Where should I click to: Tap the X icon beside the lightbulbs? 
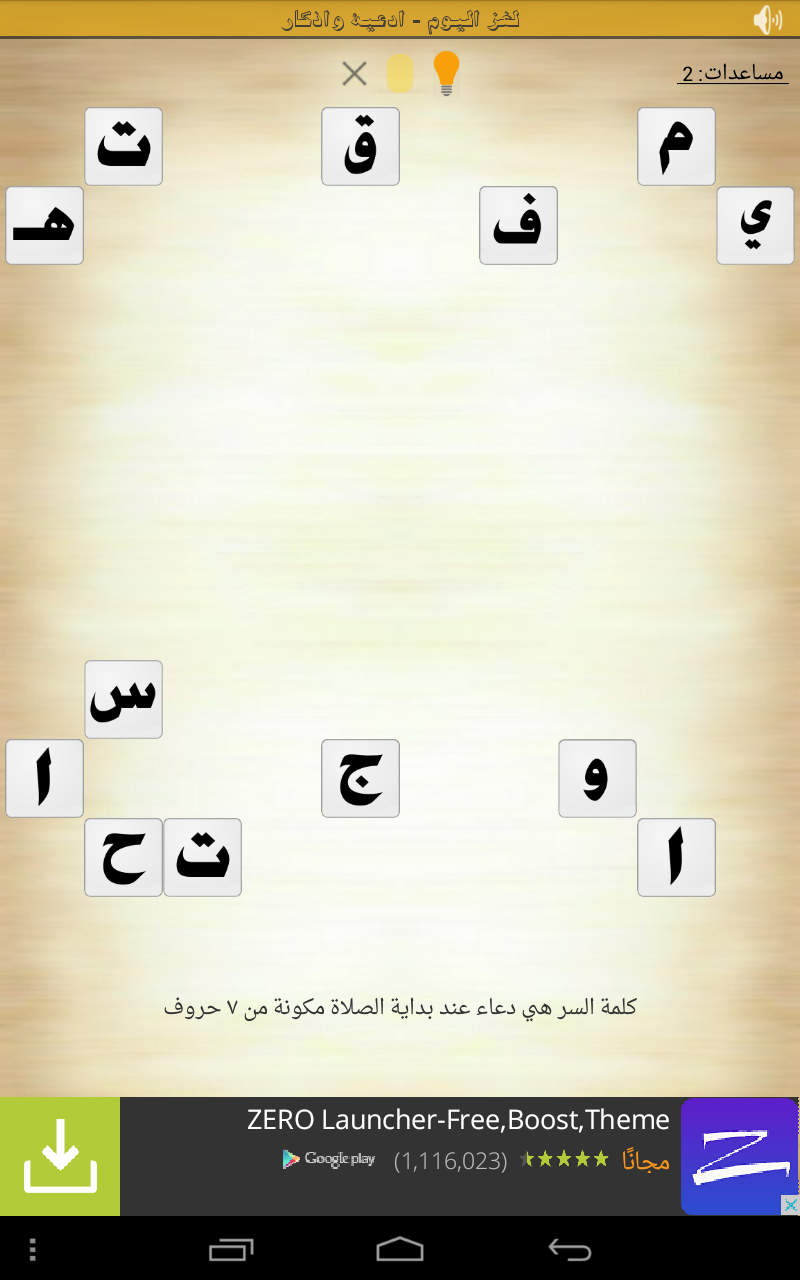coord(354,73)
